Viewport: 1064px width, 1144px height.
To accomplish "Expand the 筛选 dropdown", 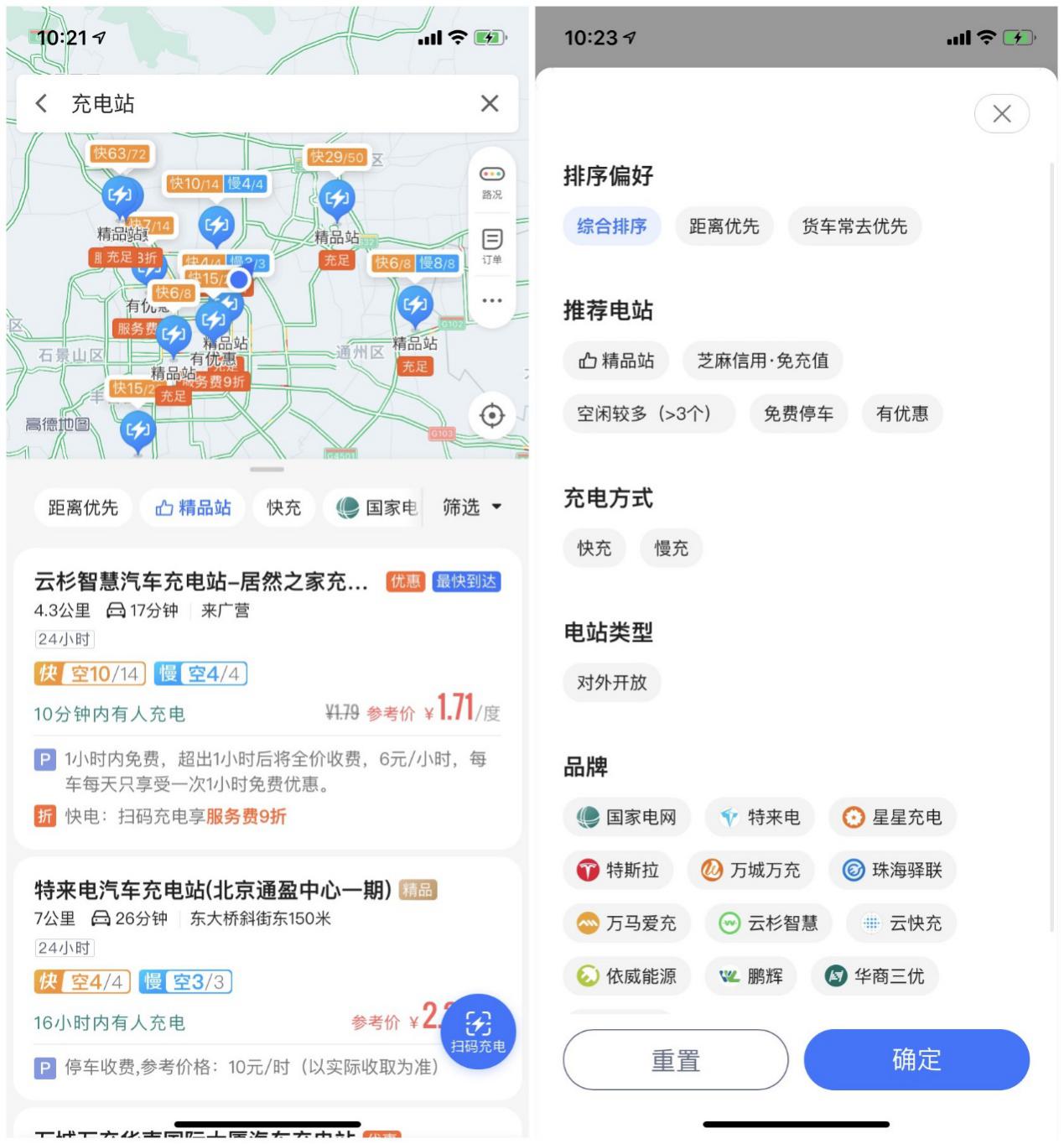I will (471, 507).
